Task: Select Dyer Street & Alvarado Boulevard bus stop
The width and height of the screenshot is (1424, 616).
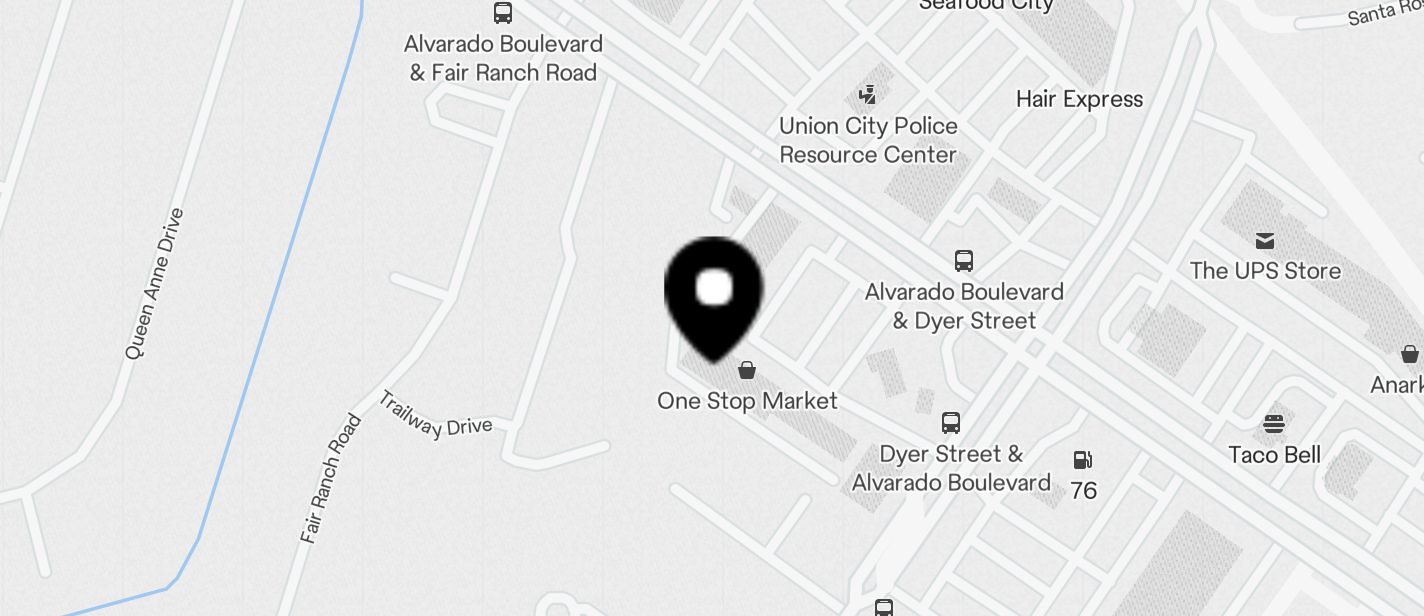Action: [x=951, y=423]
